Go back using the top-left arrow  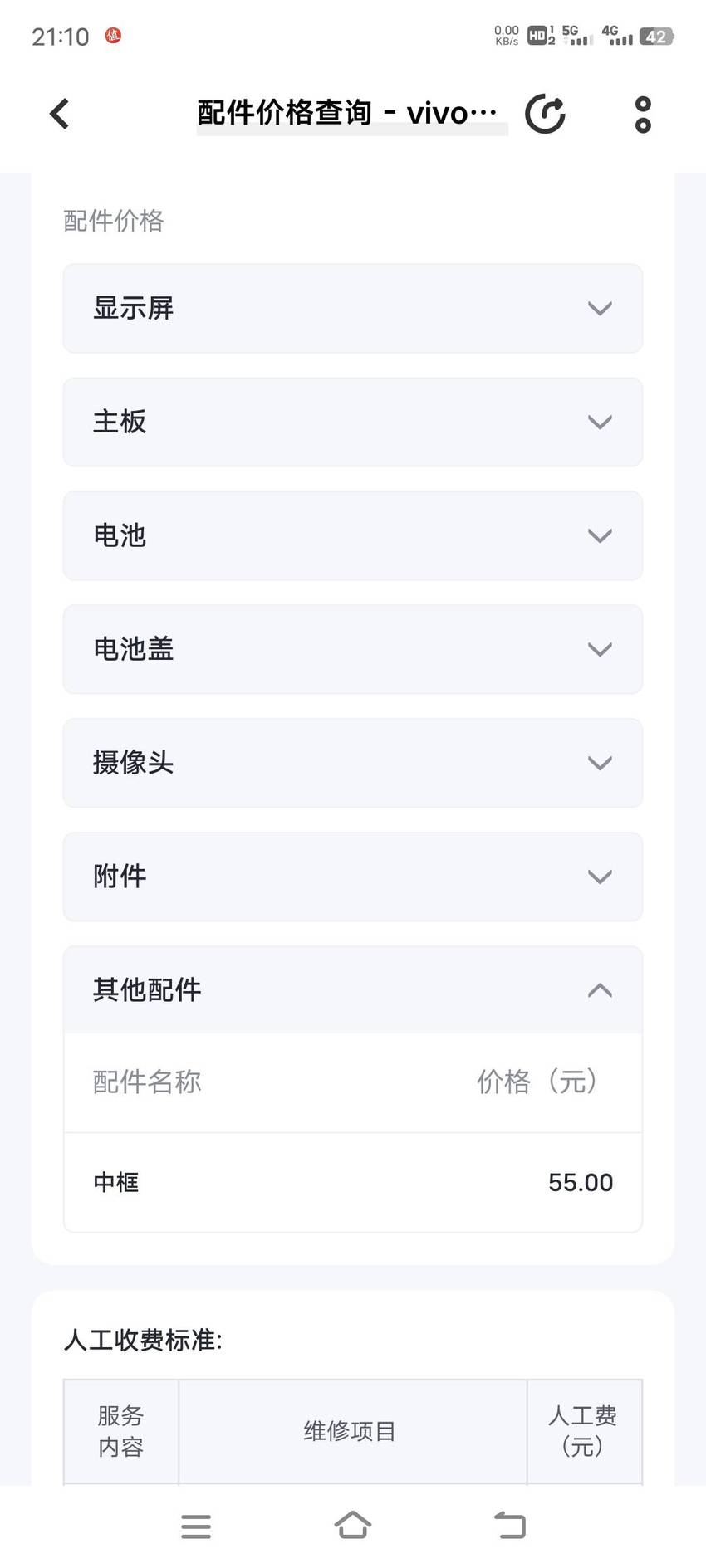point(59,114)
